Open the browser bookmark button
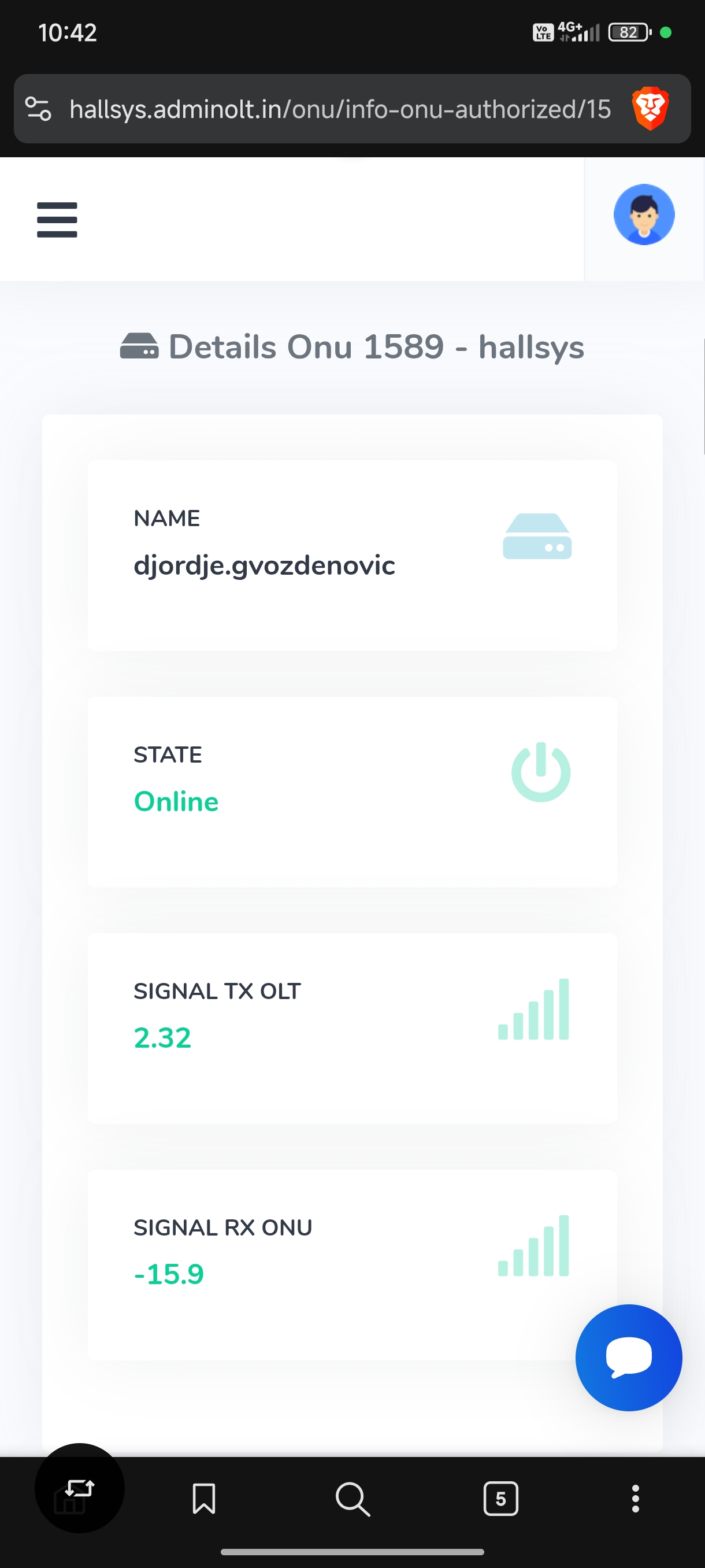 click(x=204, y=1498)
